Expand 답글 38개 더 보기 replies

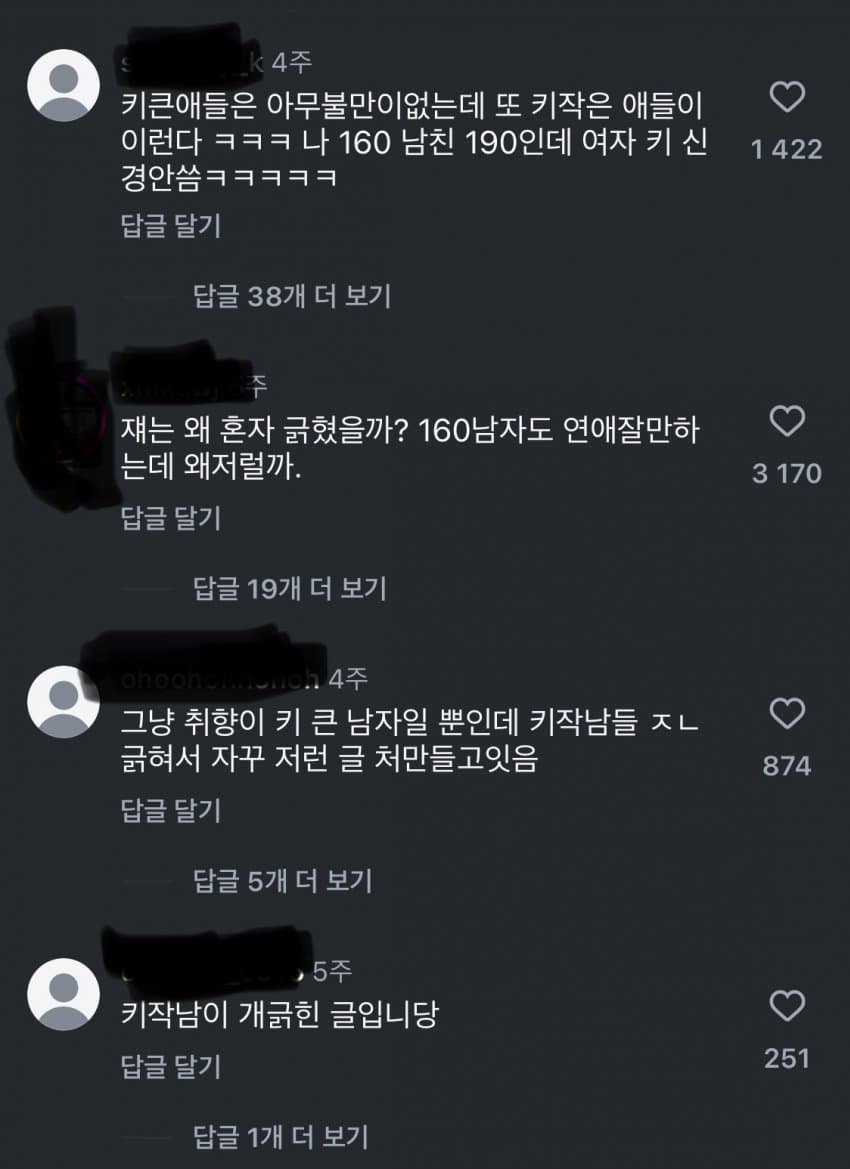[291, 296]
